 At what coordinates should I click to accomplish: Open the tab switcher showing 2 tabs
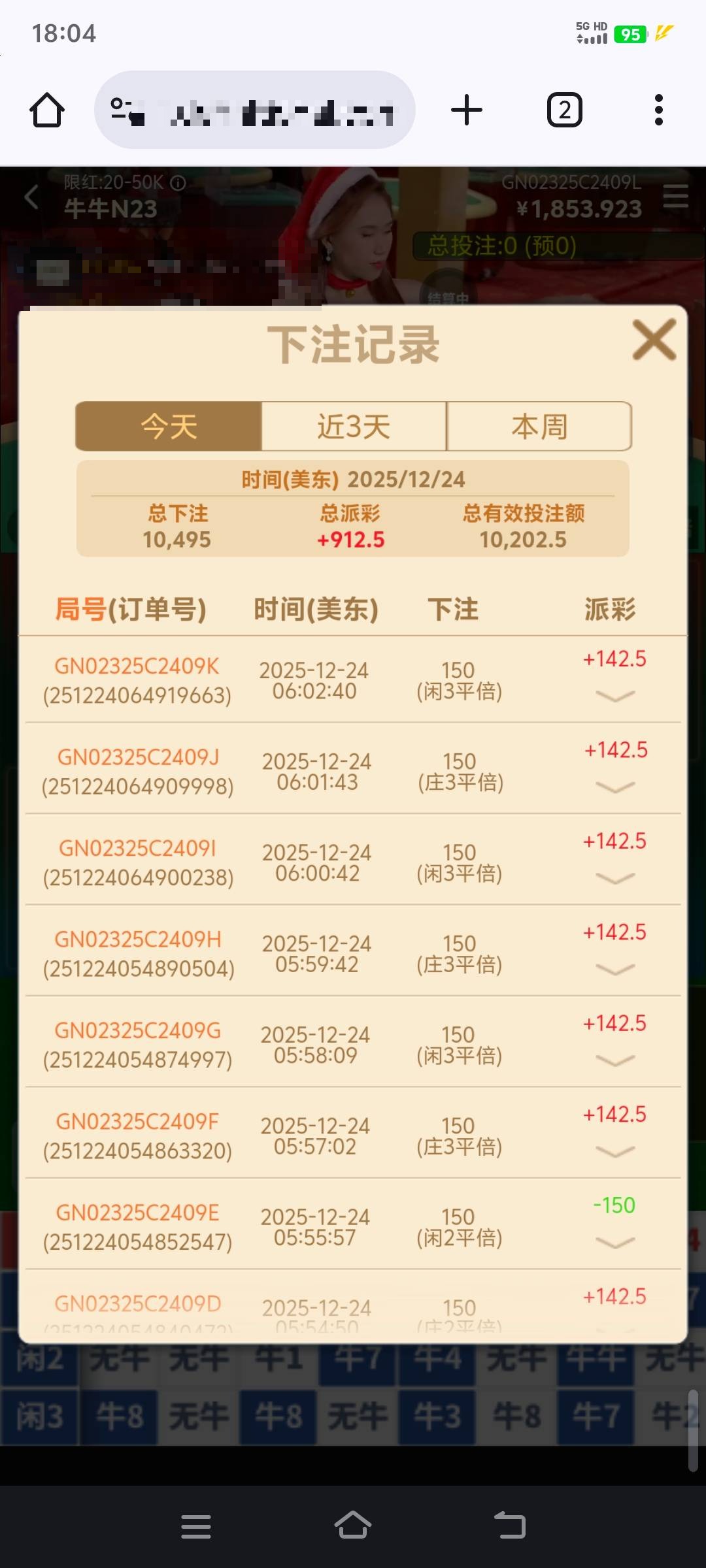[x=564, y=110]
